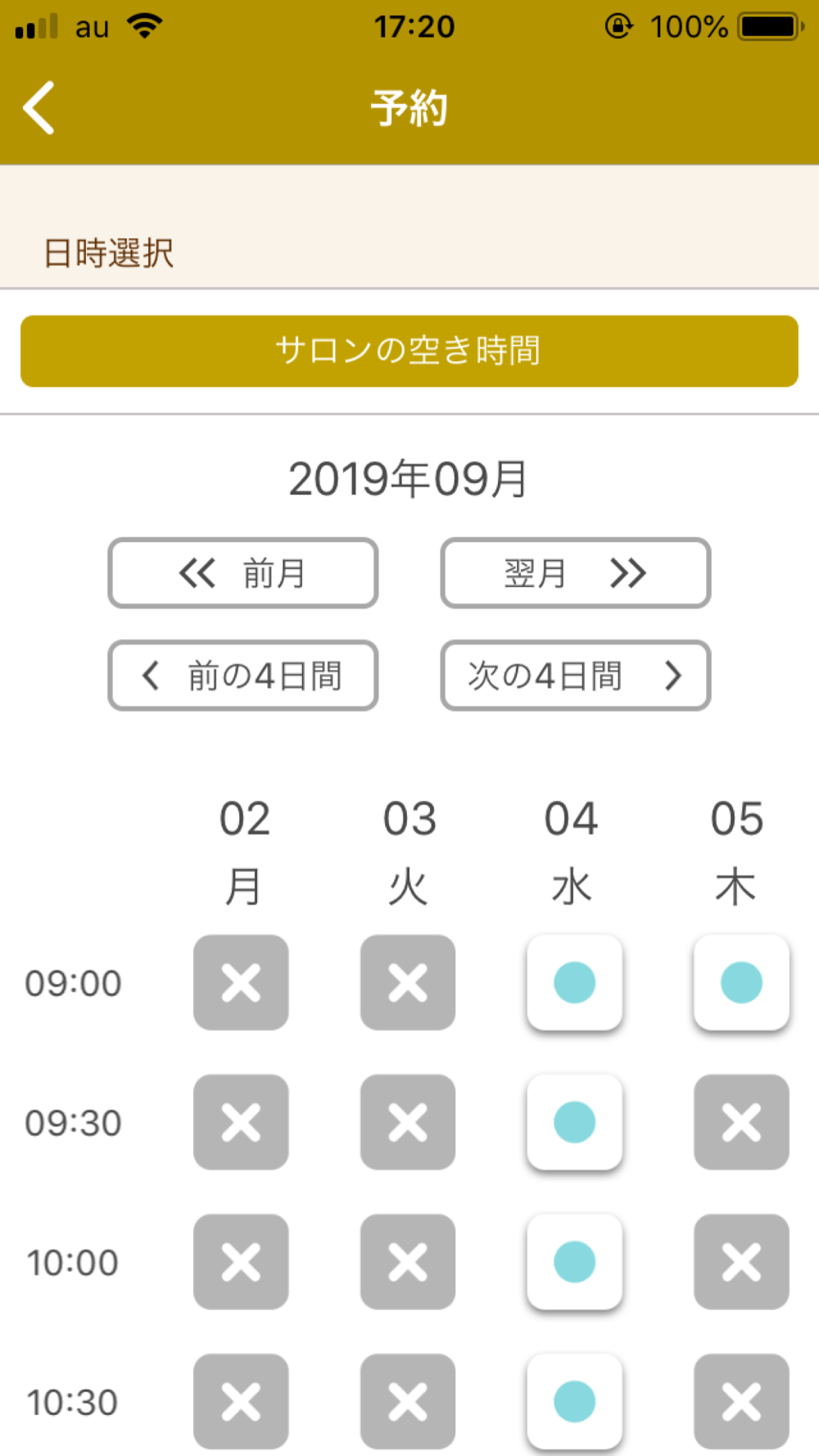Show the next 4 days (次の4日間)

576,676
